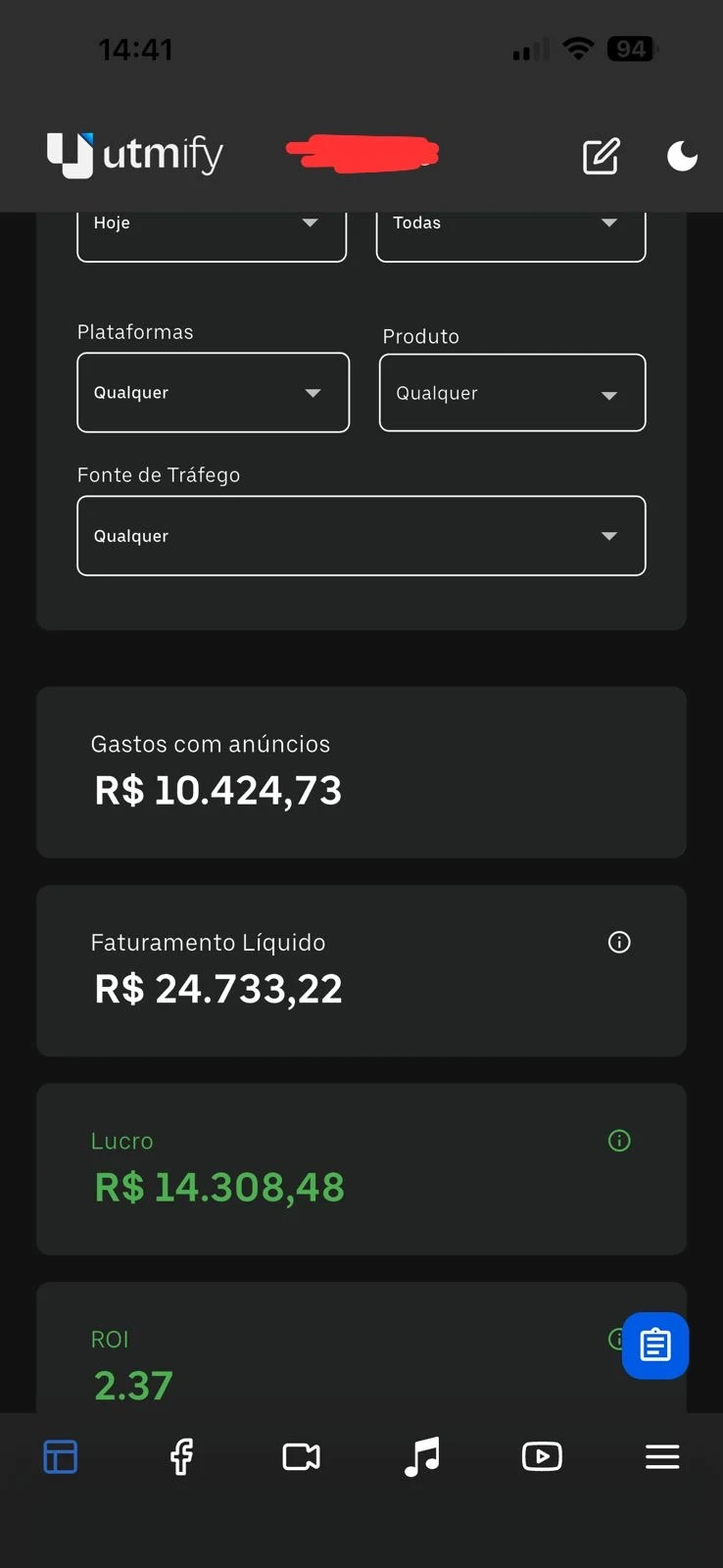This screenshot has width=723, height=1568.
Task: Expand the Produto dropdown
Action: tap(511, 393)
